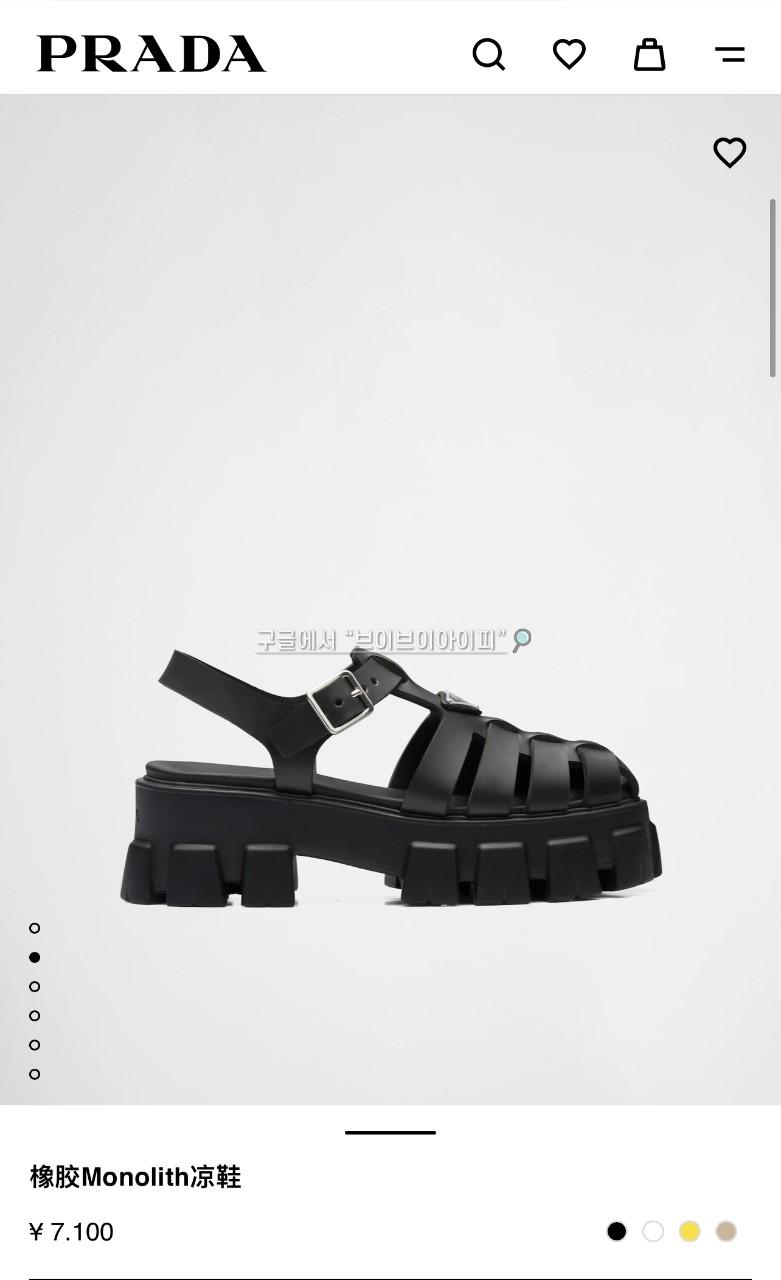Jump to the last image indicator dot
This screenshot has width=781, height=1280.
pos(35,1074)
